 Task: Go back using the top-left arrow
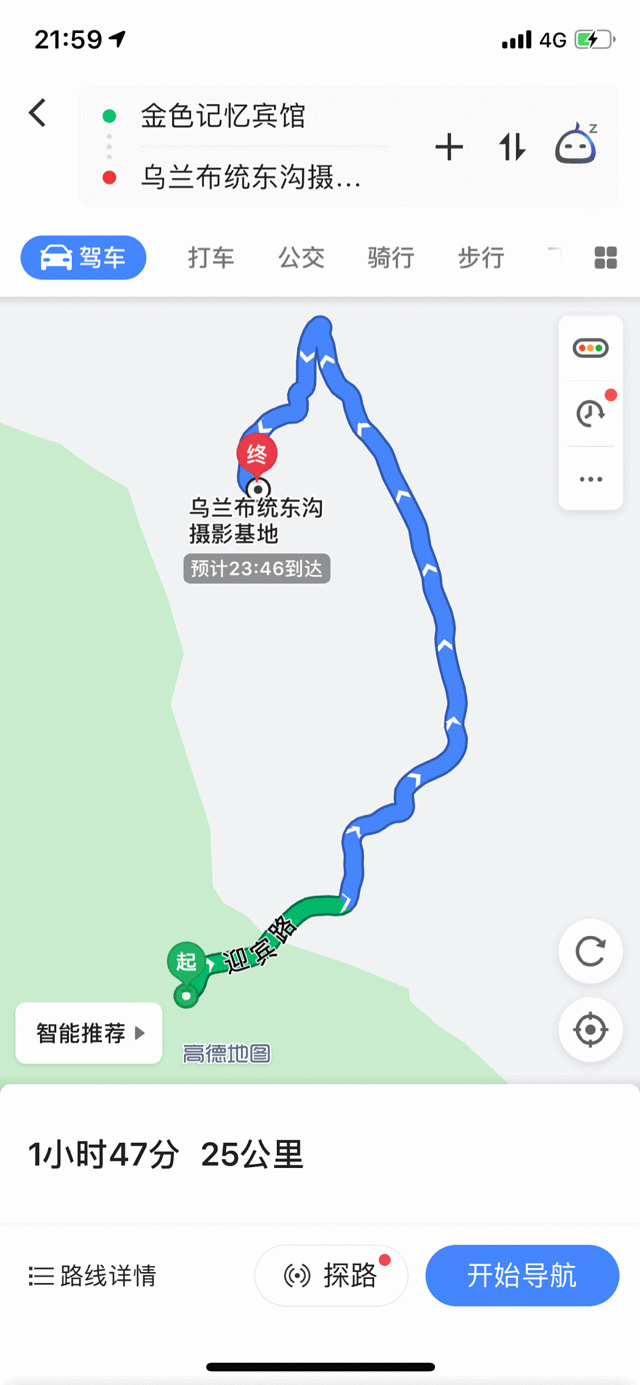38,113
